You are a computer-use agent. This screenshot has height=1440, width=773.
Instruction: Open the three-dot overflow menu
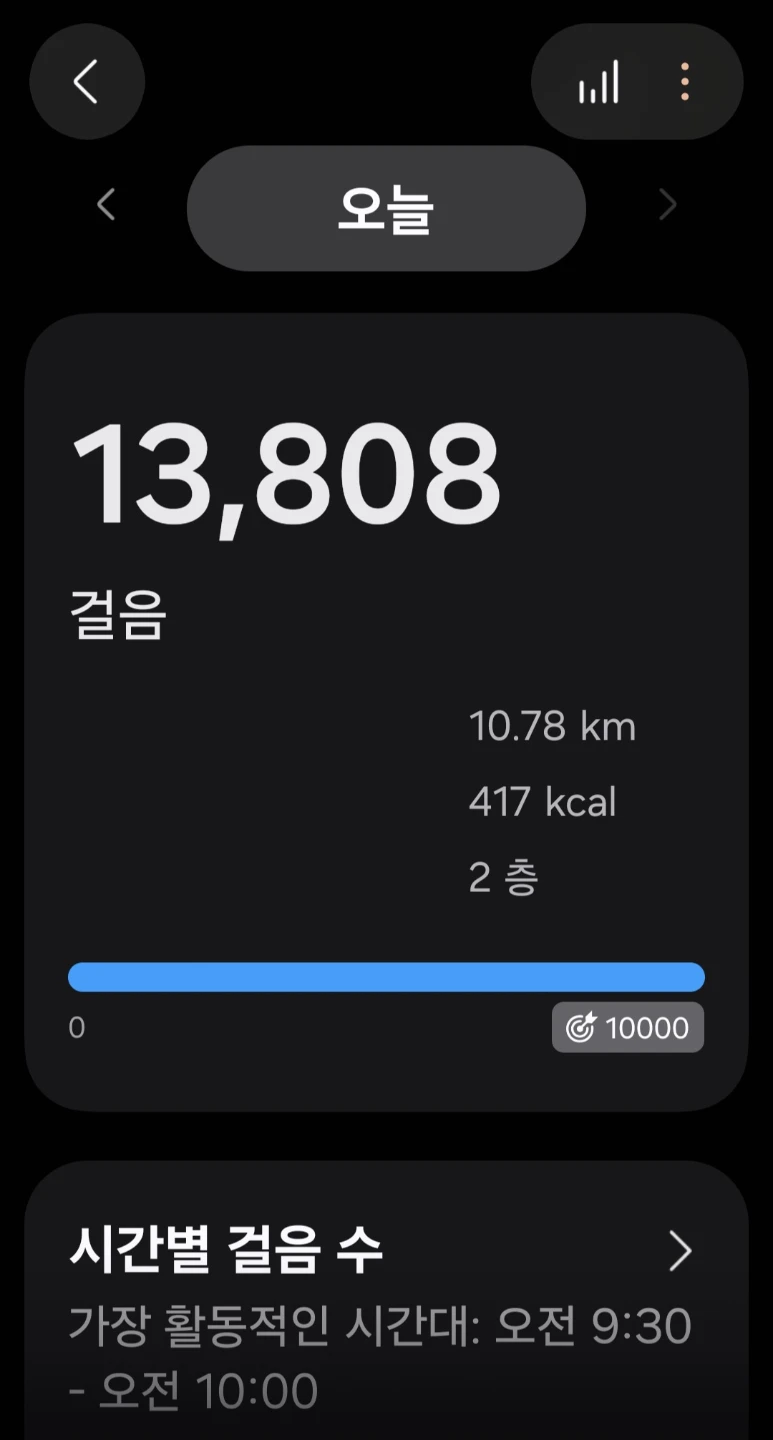[x=685, y=82]
